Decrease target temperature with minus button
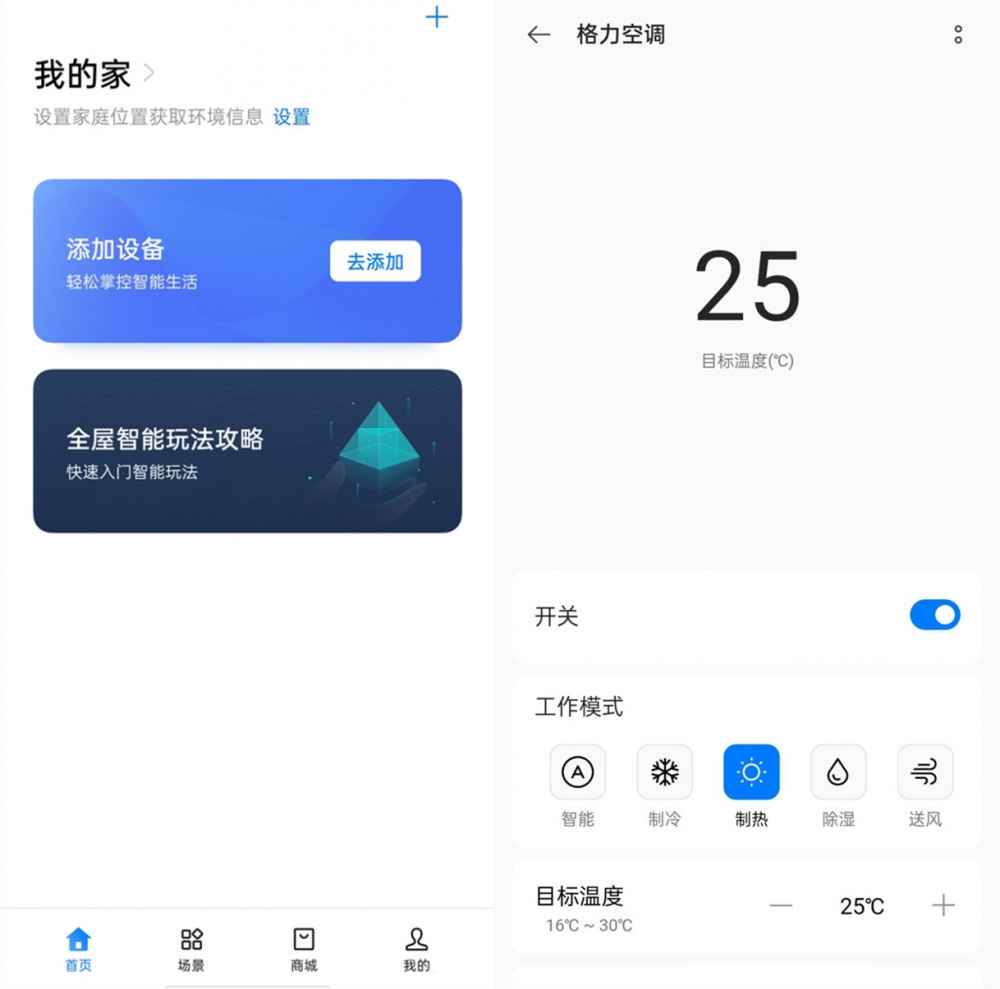The width and height of the screenshot is (1000, 989). point(781,906)
